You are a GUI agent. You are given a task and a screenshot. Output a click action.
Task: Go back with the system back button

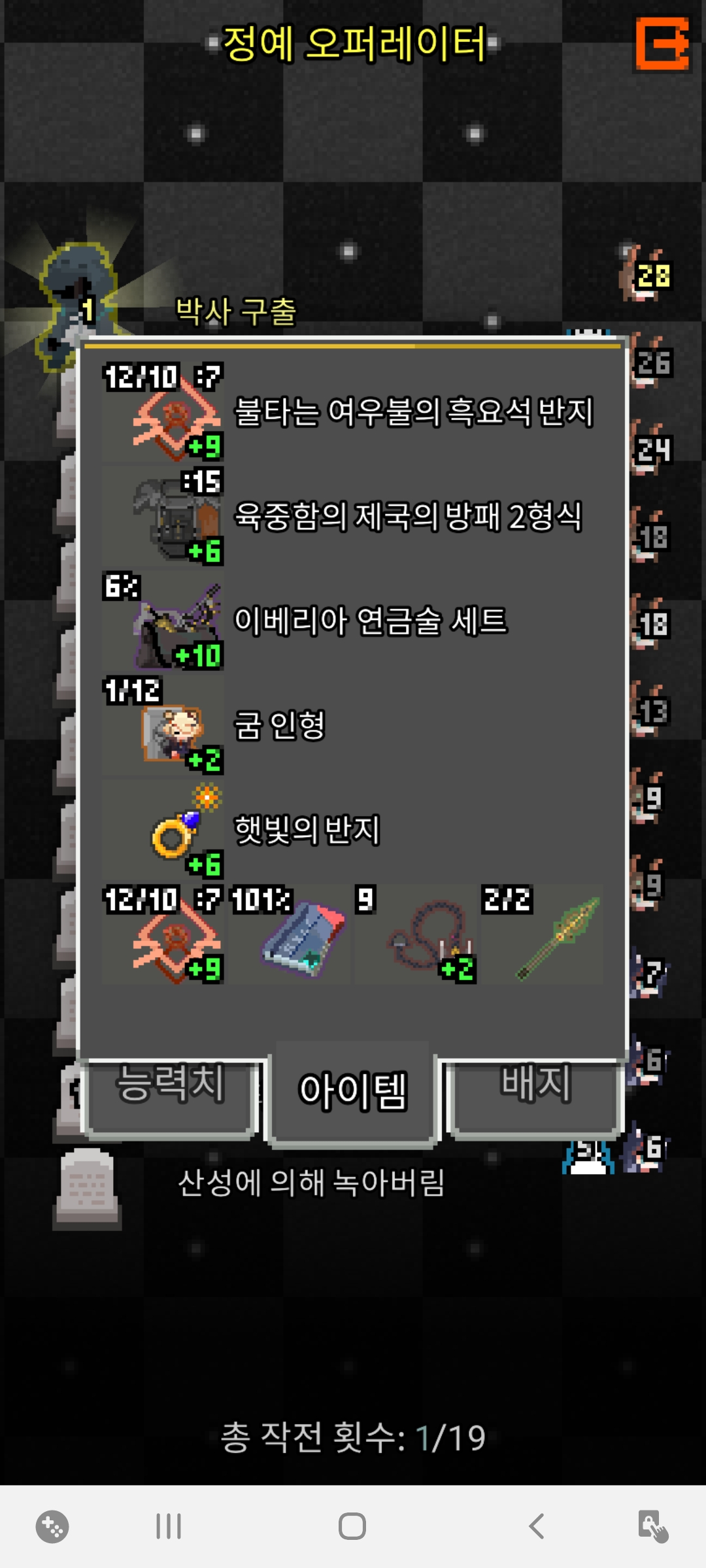click(x=537, y=1526)
